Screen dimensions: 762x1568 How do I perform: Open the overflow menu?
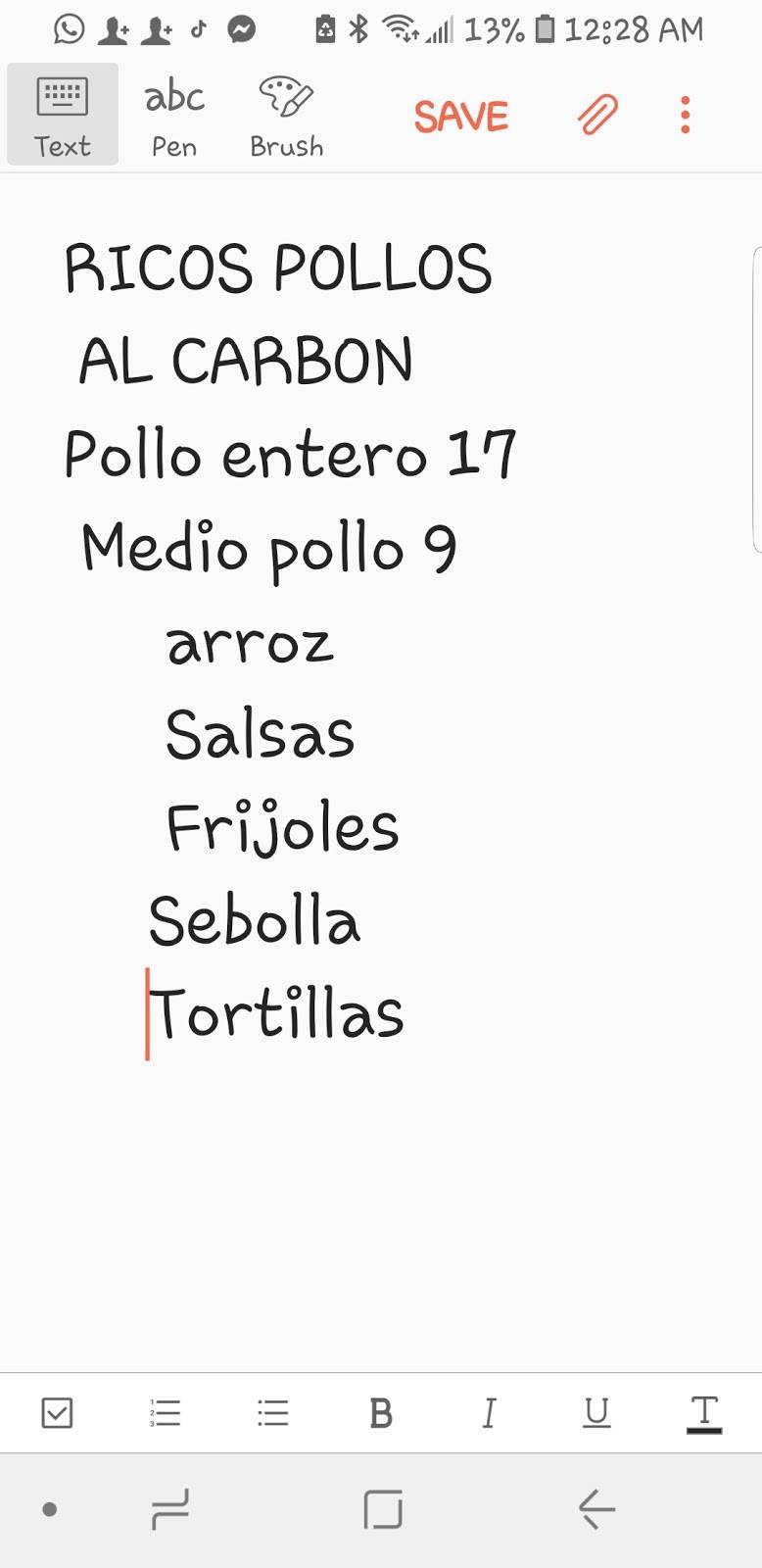[x=686, y=116]
